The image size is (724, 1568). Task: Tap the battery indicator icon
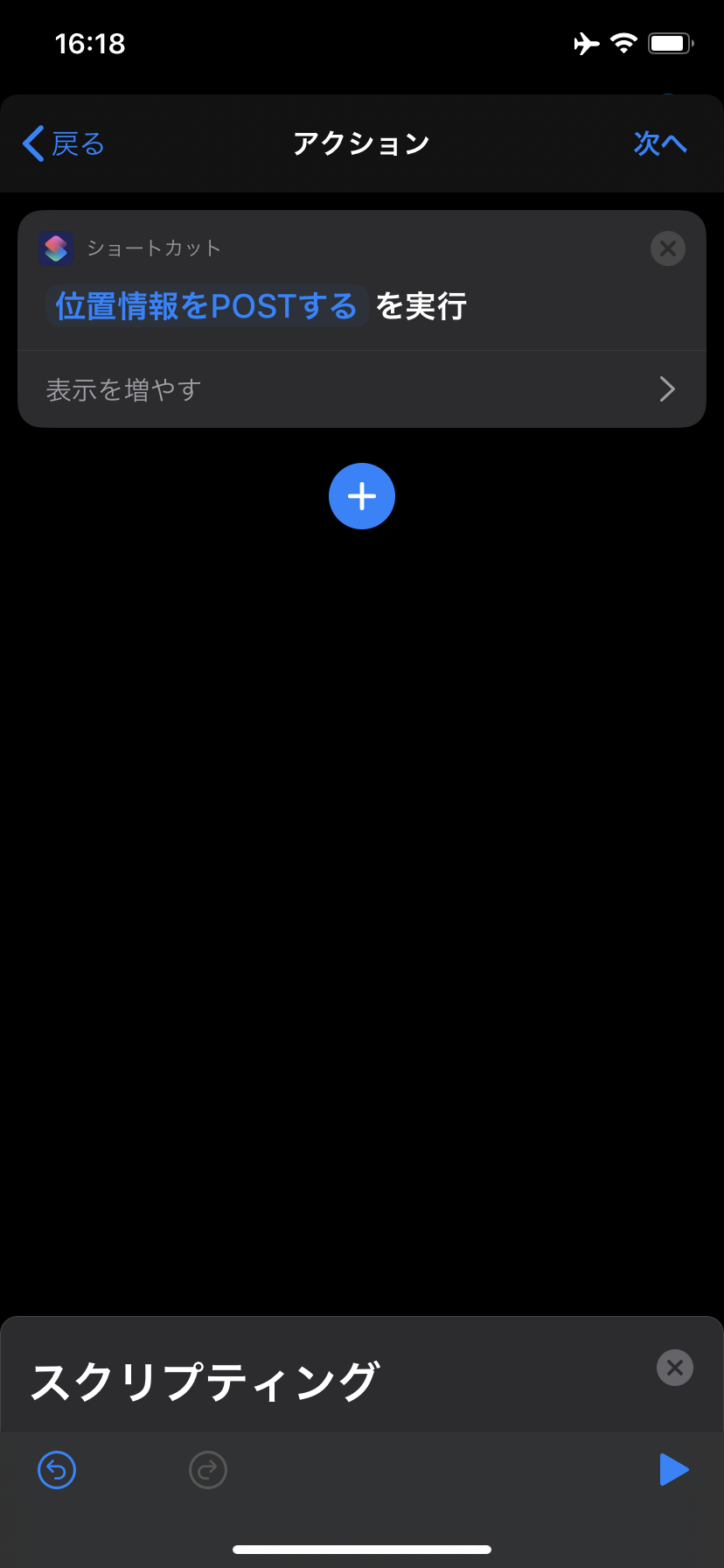[670, 44]
